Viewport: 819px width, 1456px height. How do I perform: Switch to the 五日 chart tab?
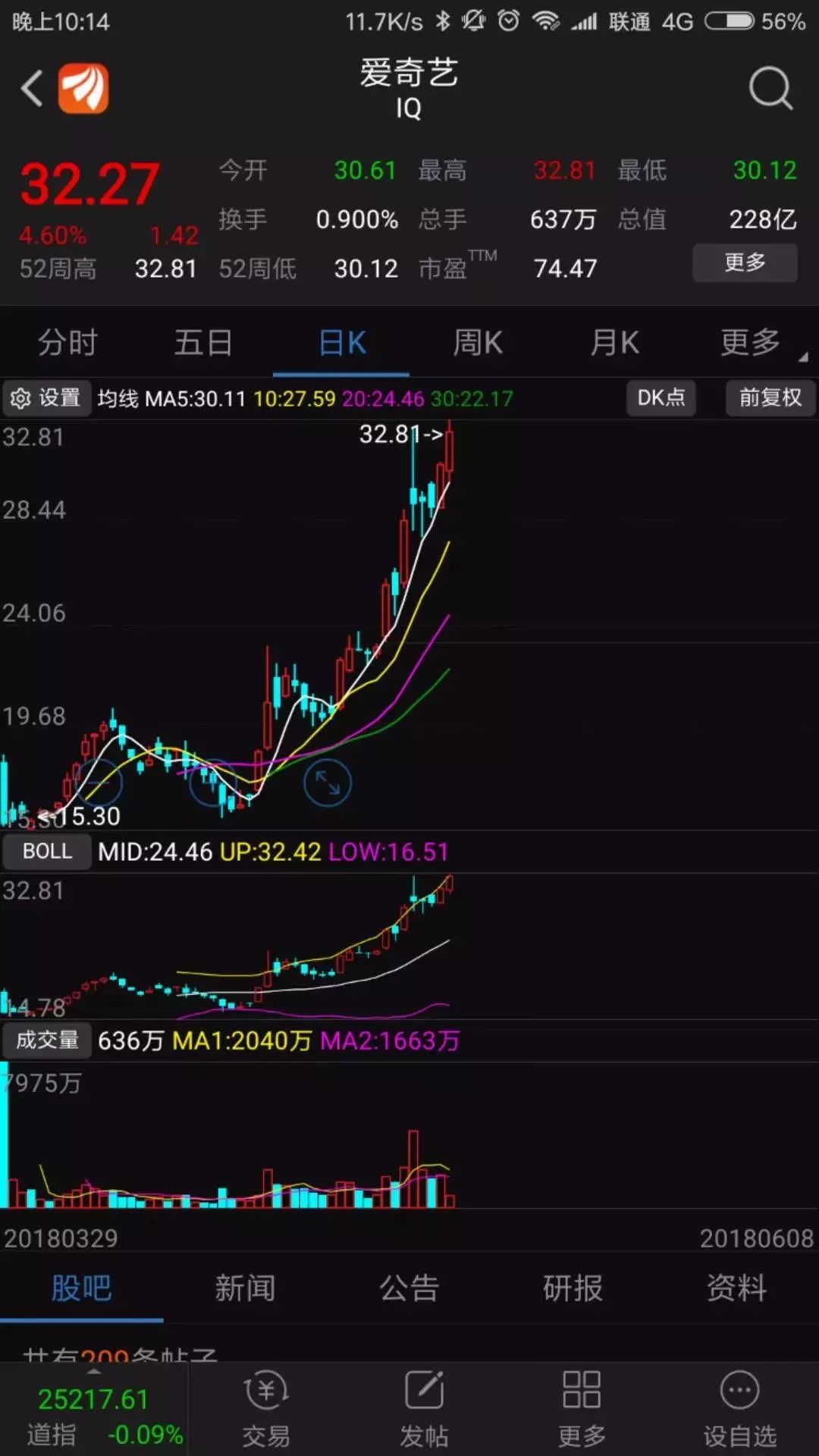(x=203, y=343)
